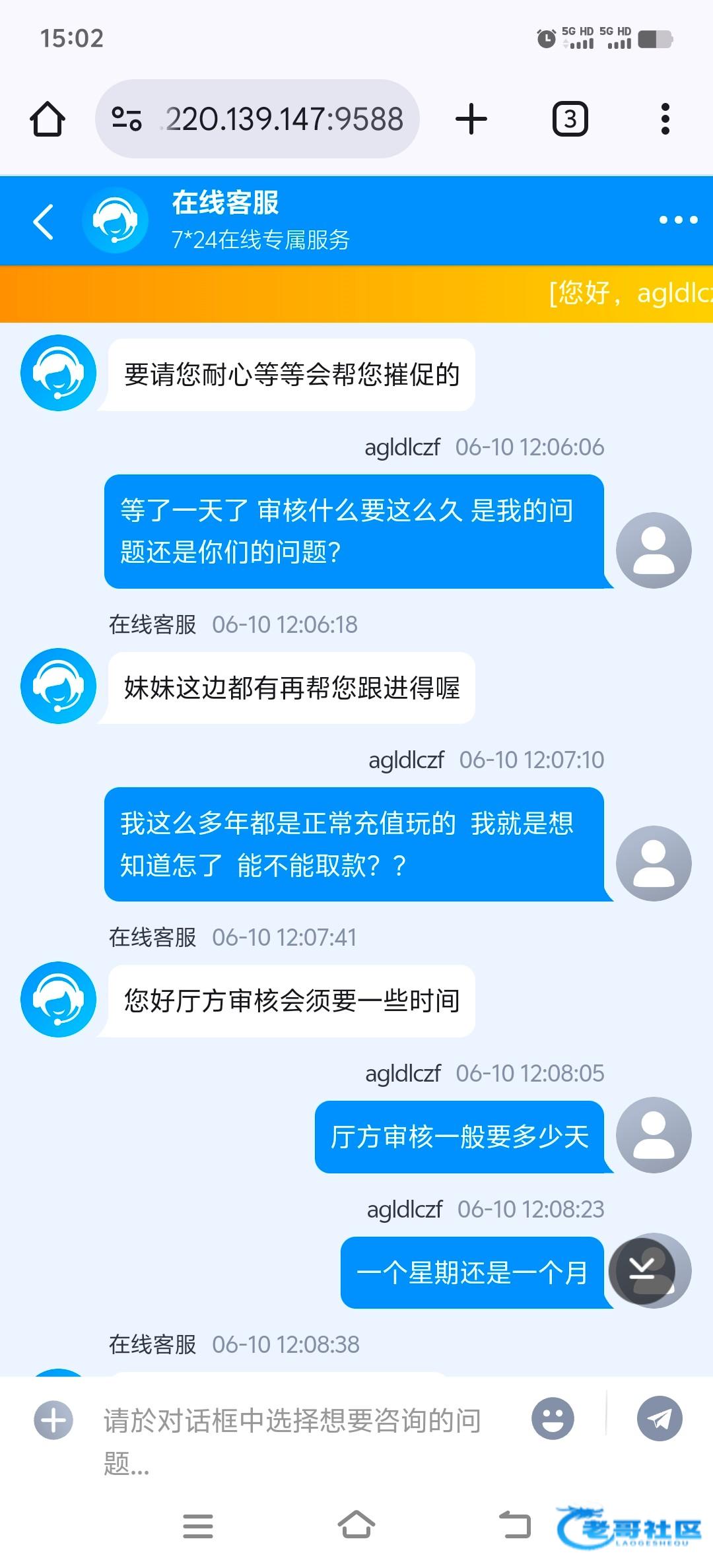This screenshot has width=713, height=1568.
Task: Open the plus attachment menu
Action: point(53,1420)
